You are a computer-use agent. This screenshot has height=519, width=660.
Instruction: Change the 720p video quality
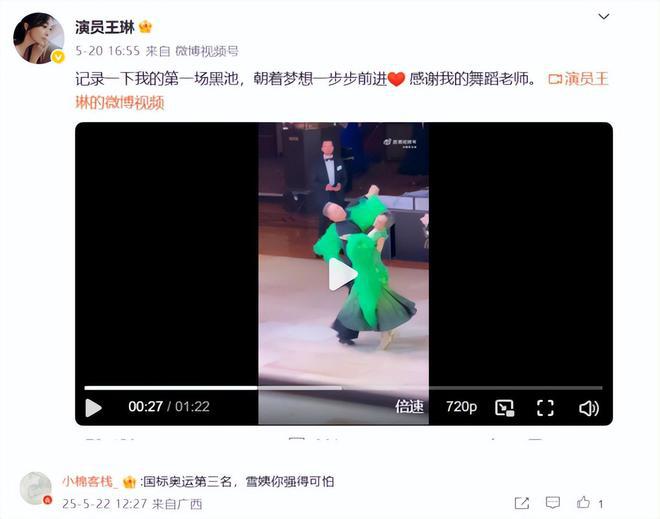coord(461,407)
